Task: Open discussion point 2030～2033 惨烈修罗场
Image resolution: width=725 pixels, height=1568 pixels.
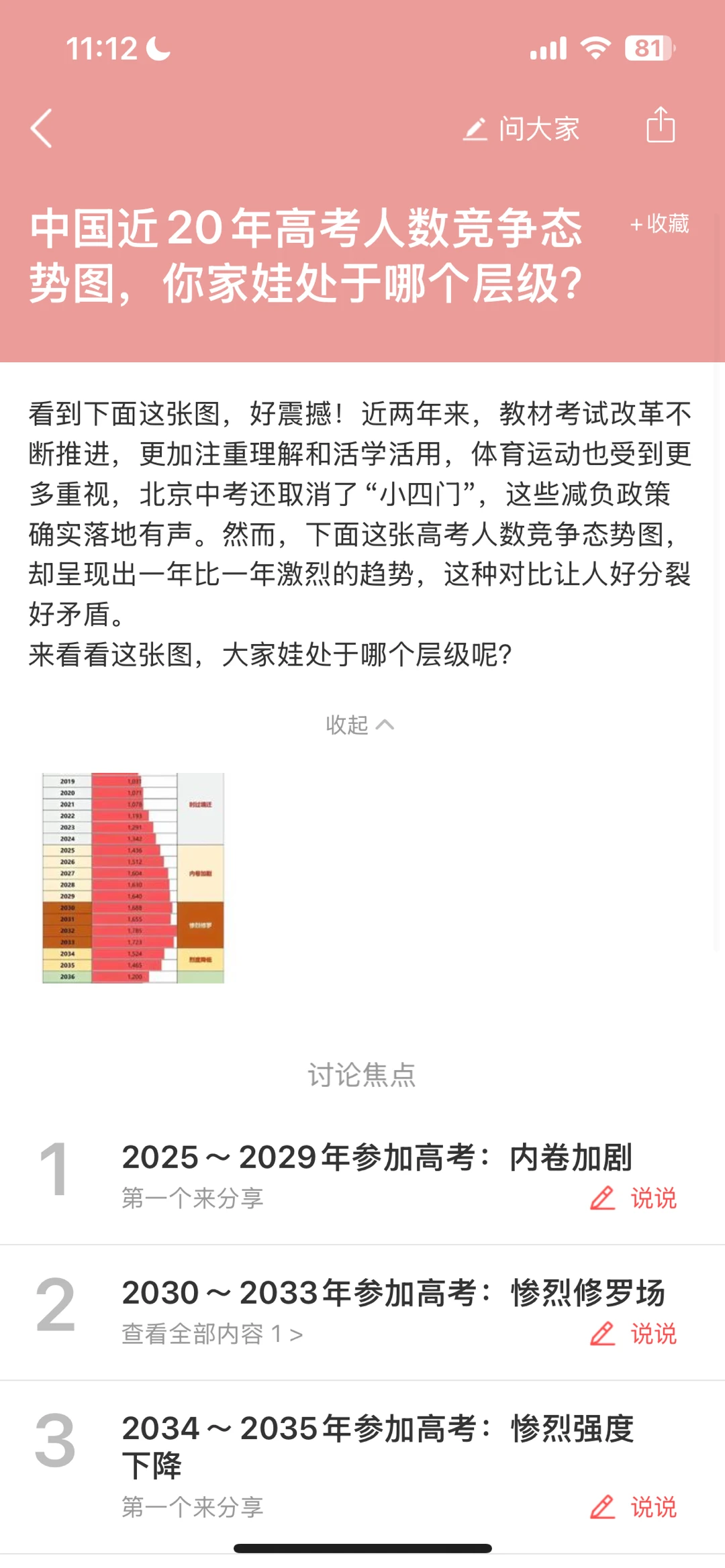Action: coord(393,1292)
